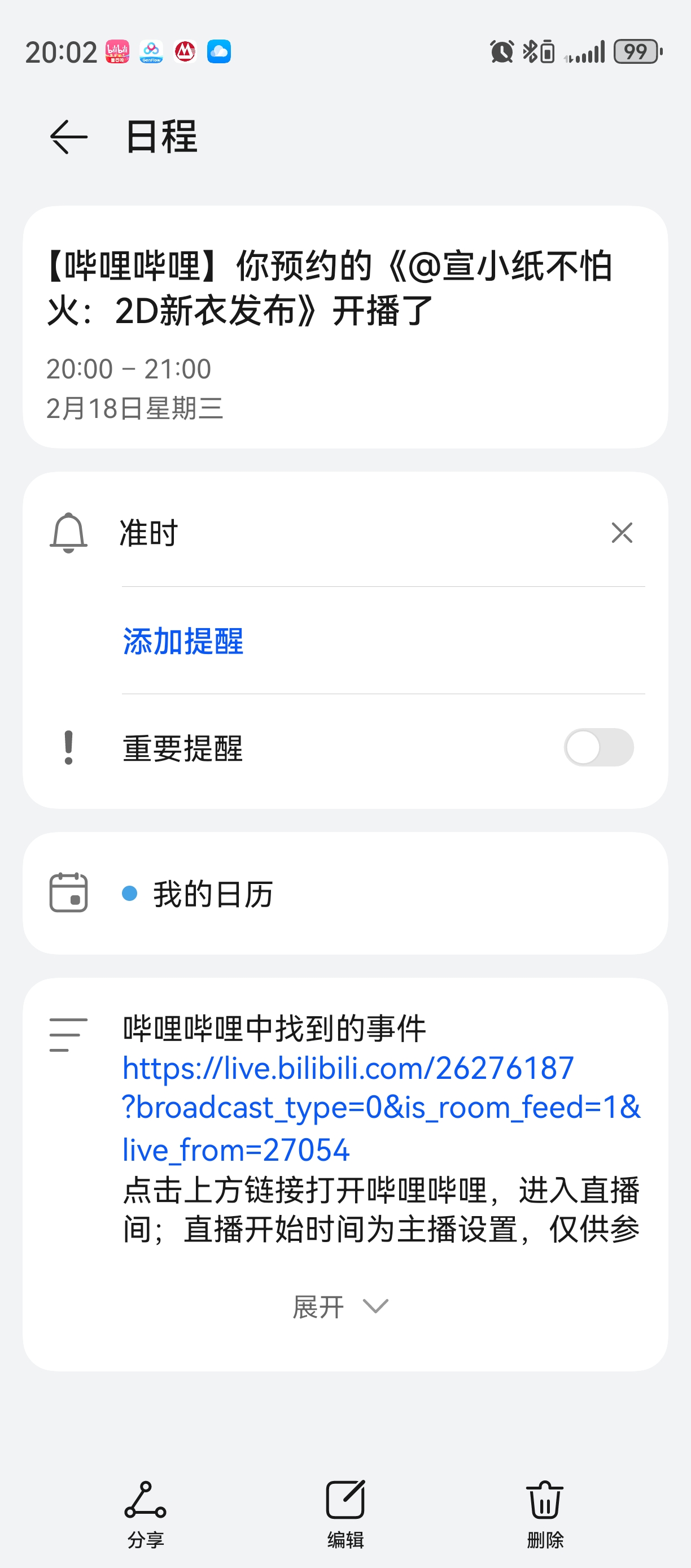The width and height of the screenshot is (691, 1568).
Task: Tap 添加提醒 to add a reminder
Action: pos(183,641)
